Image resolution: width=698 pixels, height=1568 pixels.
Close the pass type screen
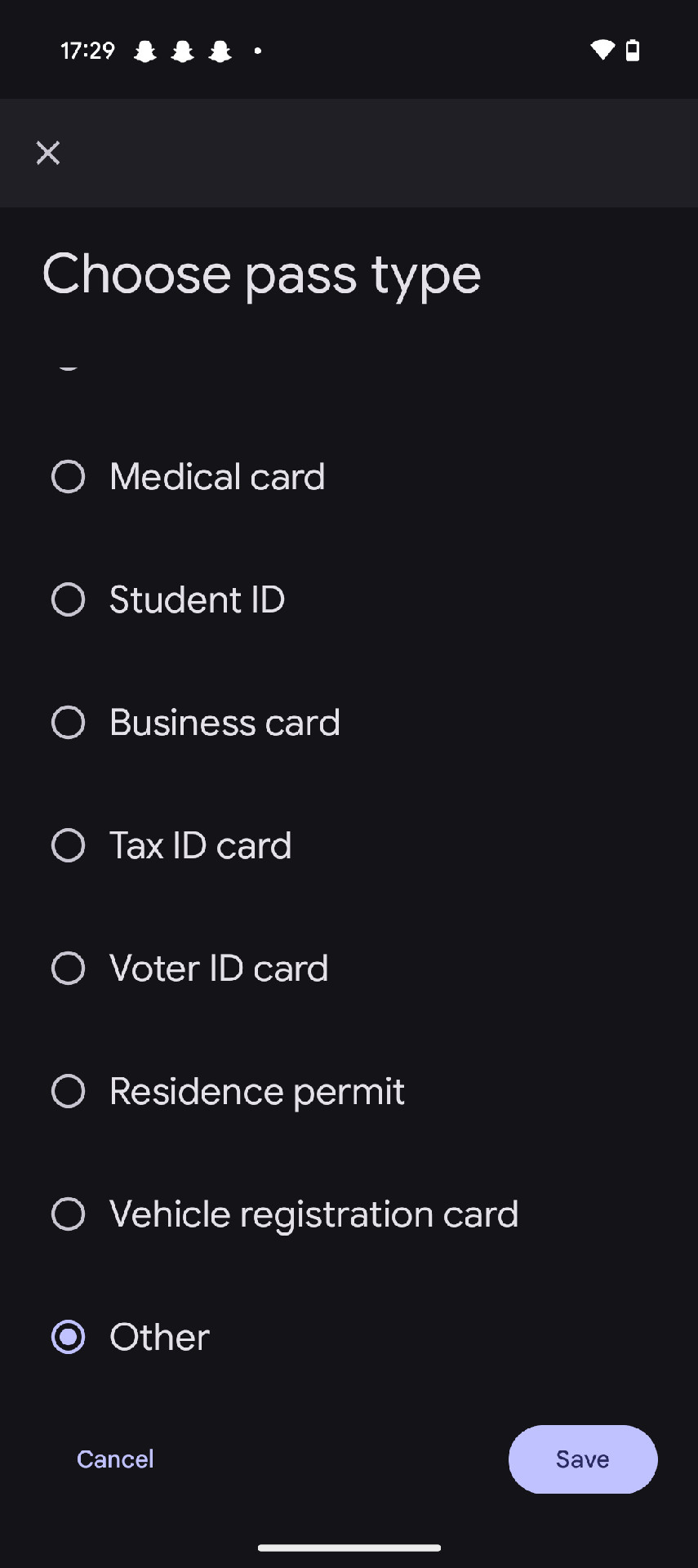48,153
